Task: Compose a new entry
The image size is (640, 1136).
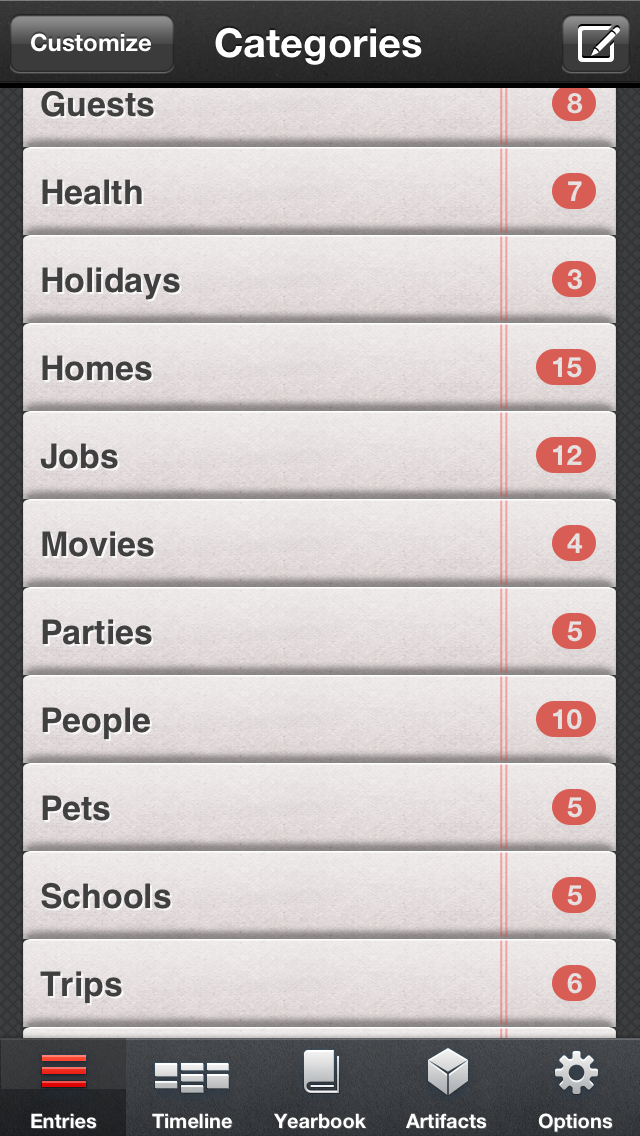Action: 595,44
